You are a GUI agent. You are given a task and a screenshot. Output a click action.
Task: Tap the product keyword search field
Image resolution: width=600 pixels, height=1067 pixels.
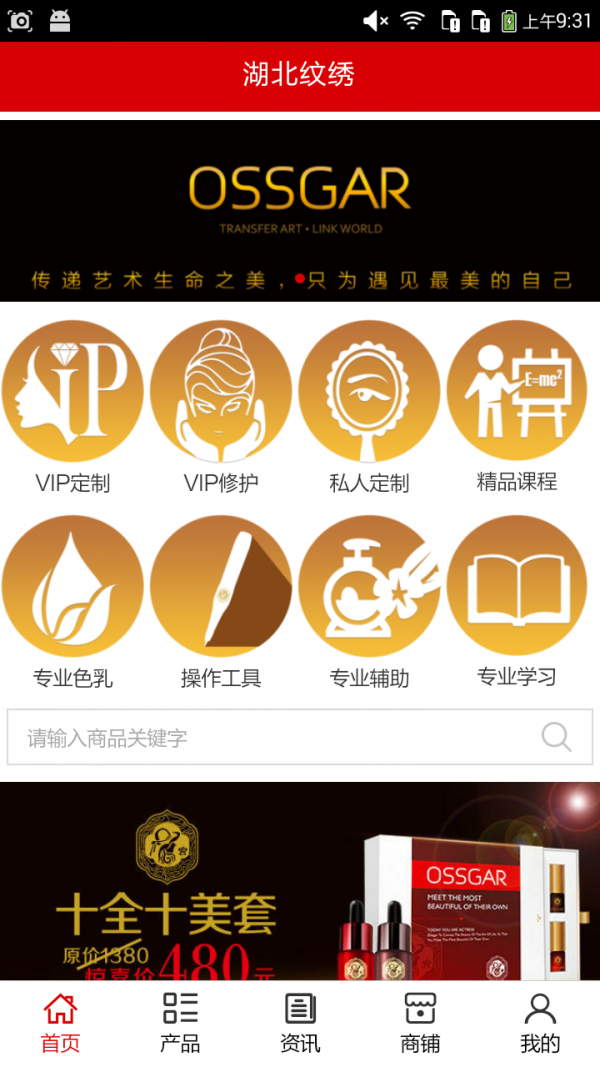270,738
